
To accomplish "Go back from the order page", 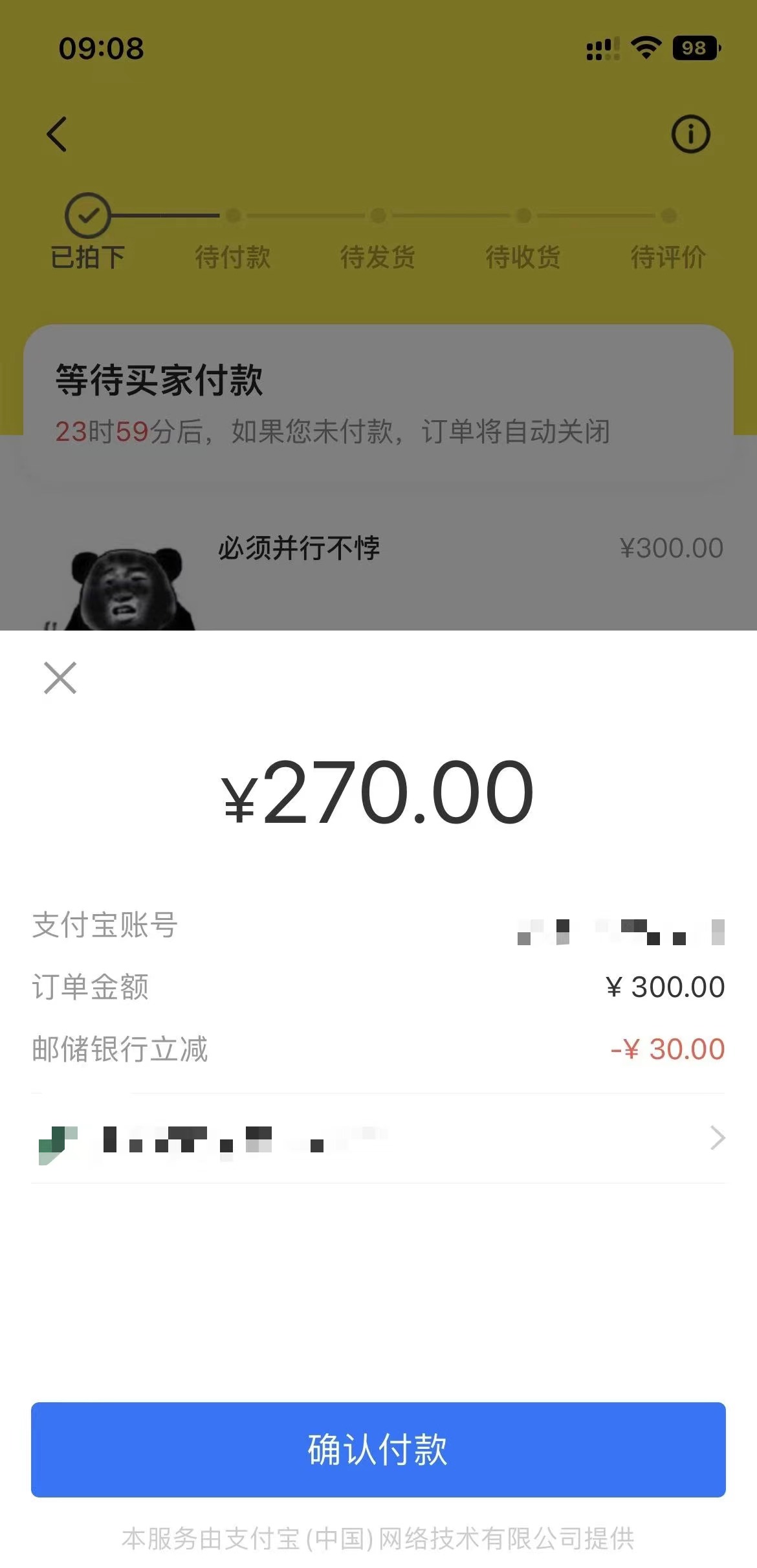I will [57, 134].
